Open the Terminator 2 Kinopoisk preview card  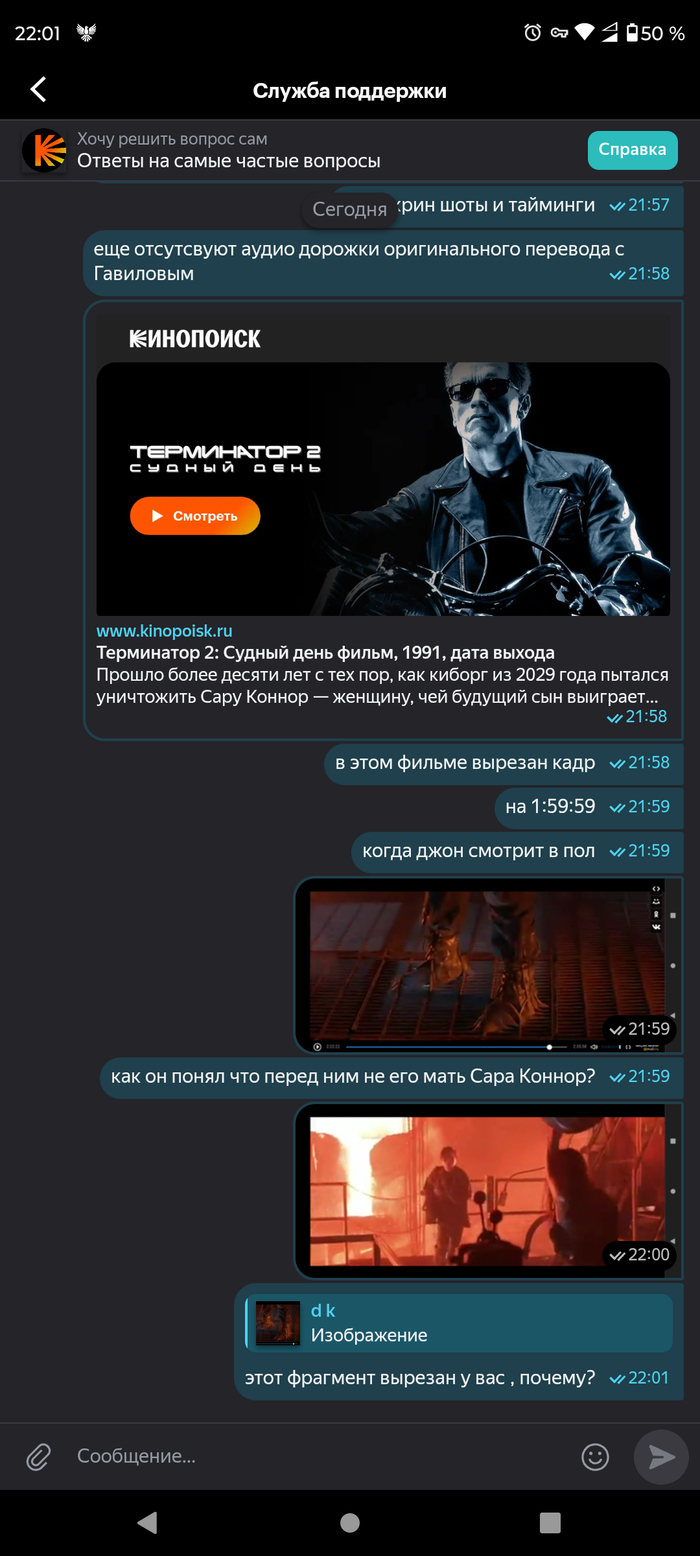point(383,488)
